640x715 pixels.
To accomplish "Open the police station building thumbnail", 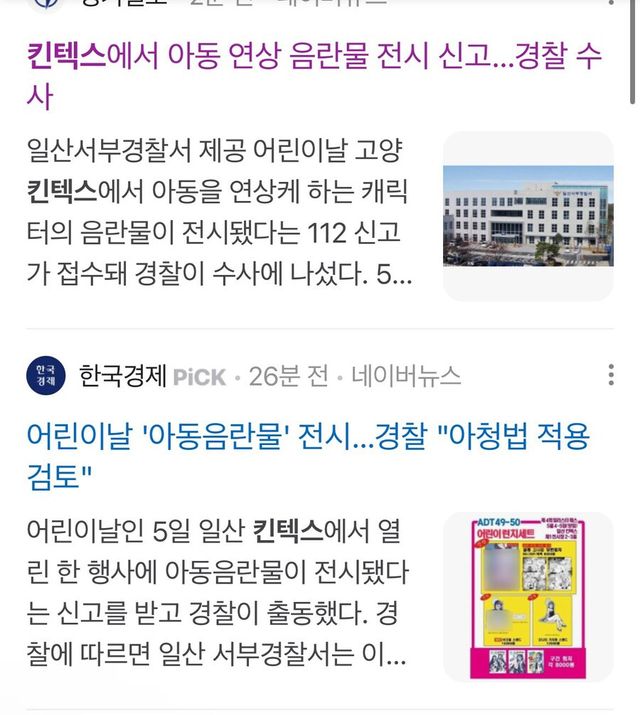I will (528, 216).
